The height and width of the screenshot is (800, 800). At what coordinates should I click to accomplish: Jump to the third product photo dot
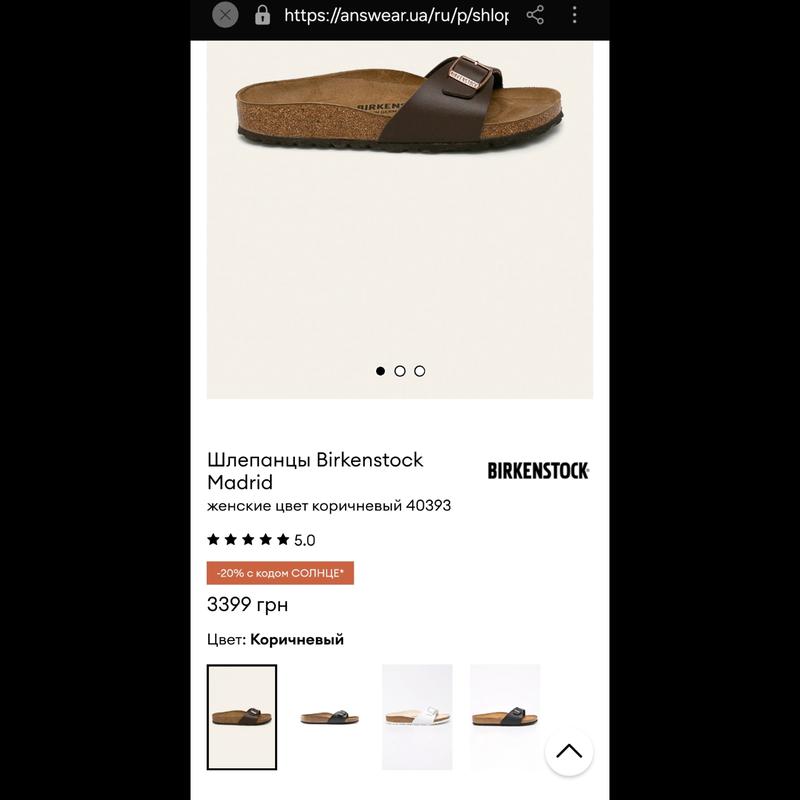click(x=420, y=371)
